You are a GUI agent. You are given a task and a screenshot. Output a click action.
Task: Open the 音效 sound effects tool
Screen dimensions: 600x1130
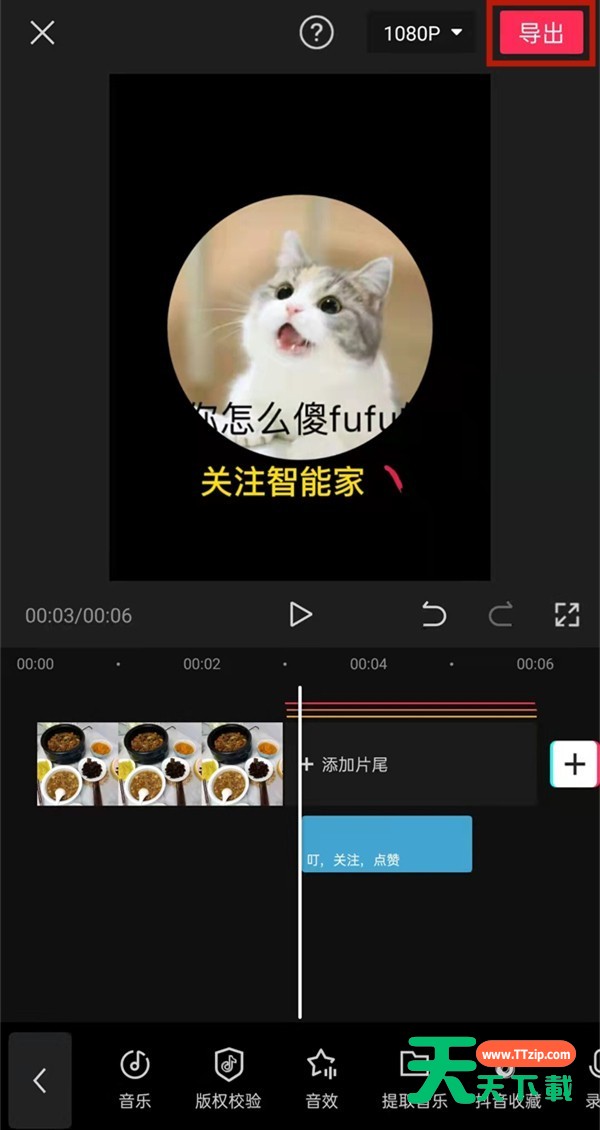coord(321,1078)
